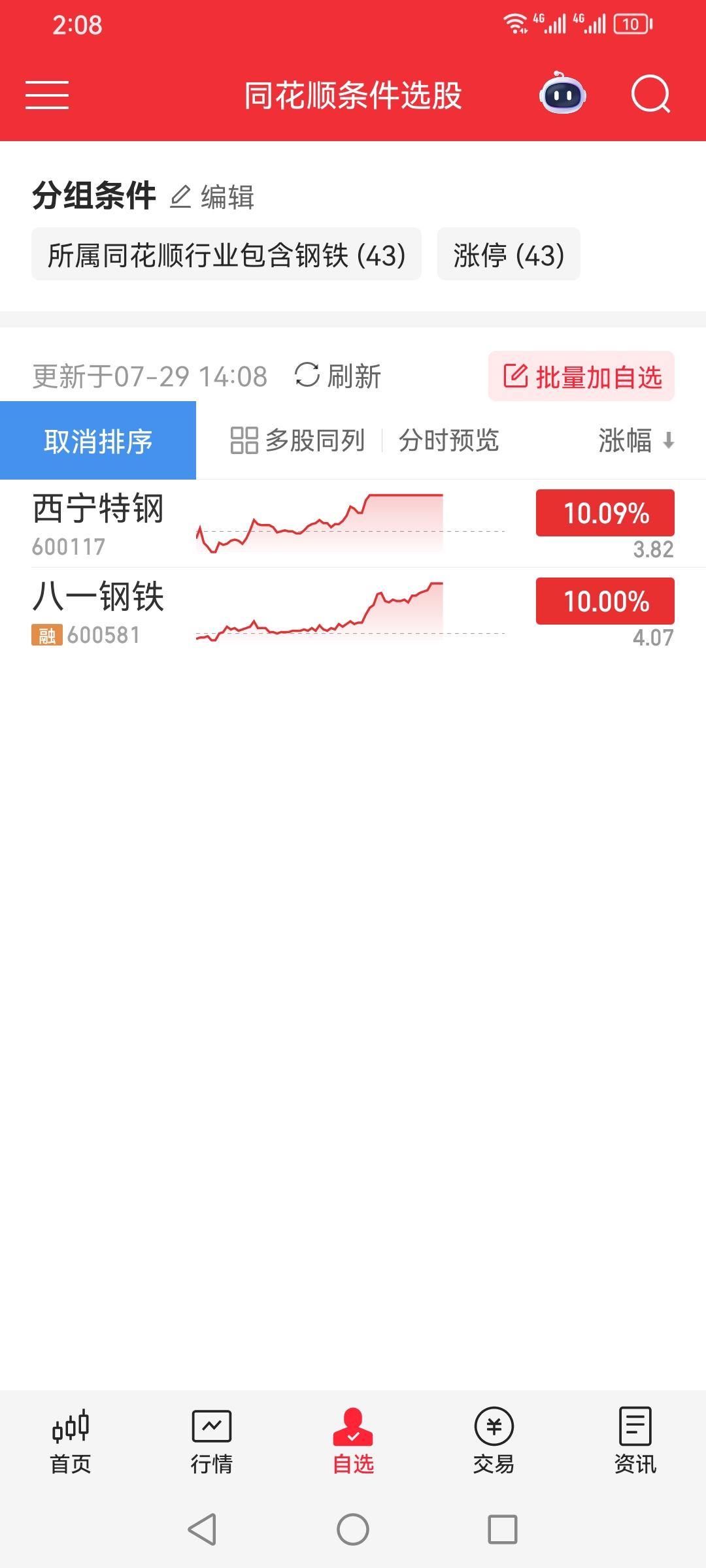Edit the grouping conditions

click(212, 197)
